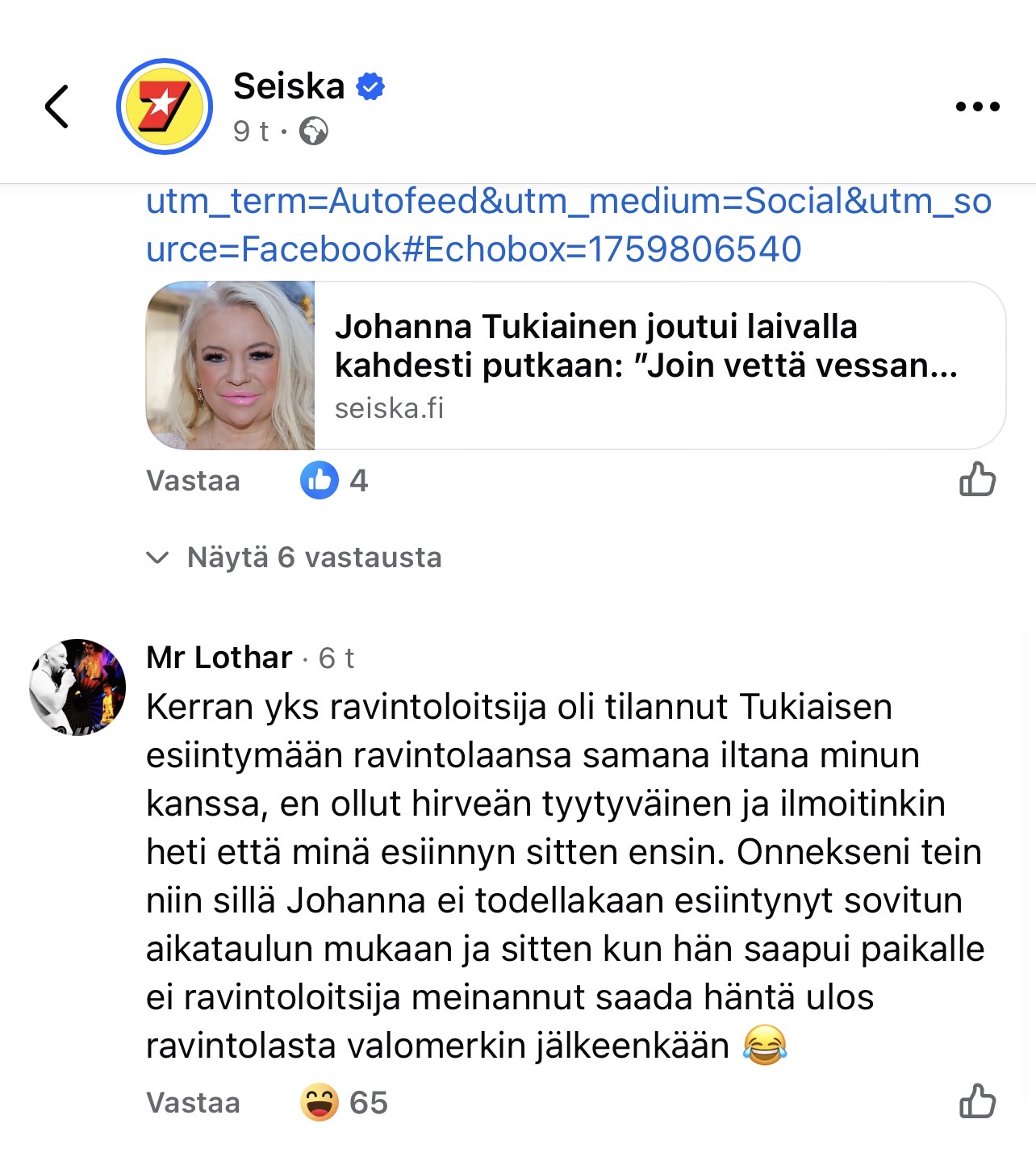Like Mr Lothar's comment
This screenshot has width=1036, height=1161.
pyautogui.click(x=977, y=1102)
